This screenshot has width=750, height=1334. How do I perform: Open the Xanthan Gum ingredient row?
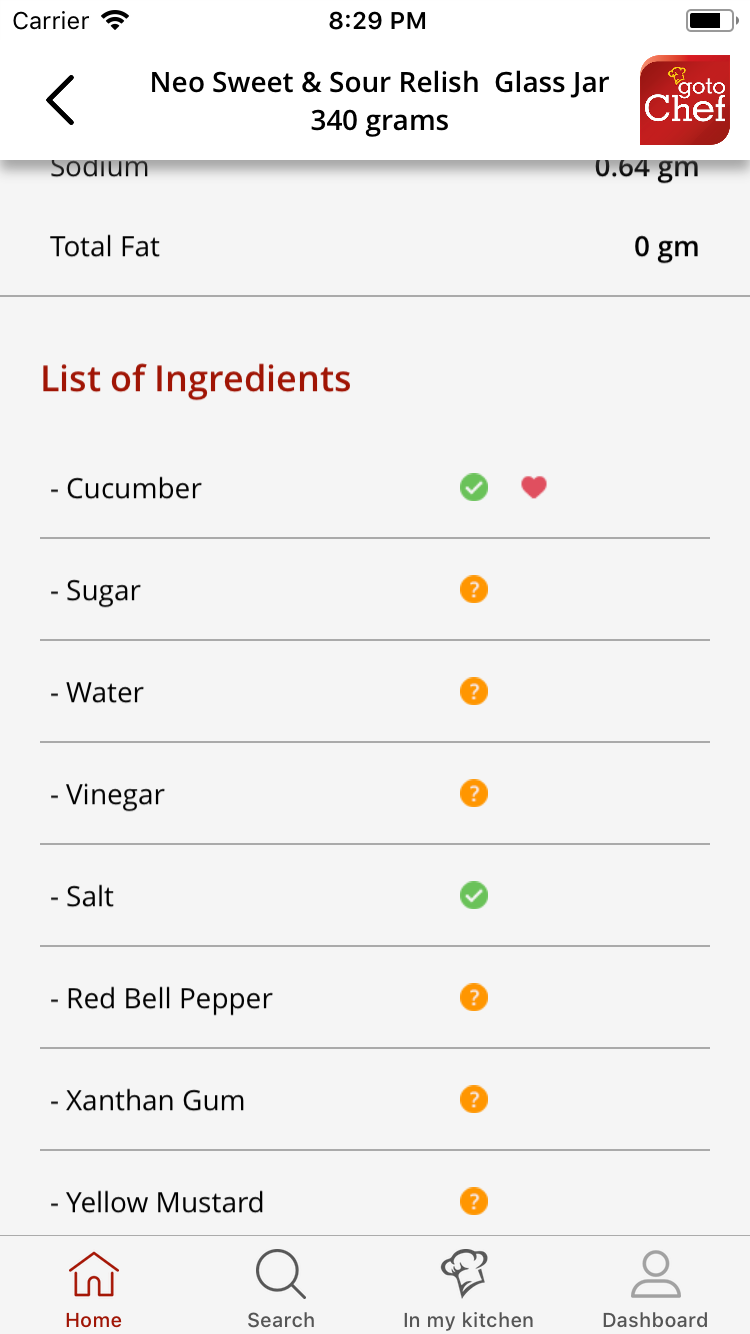click(156, 1100)
